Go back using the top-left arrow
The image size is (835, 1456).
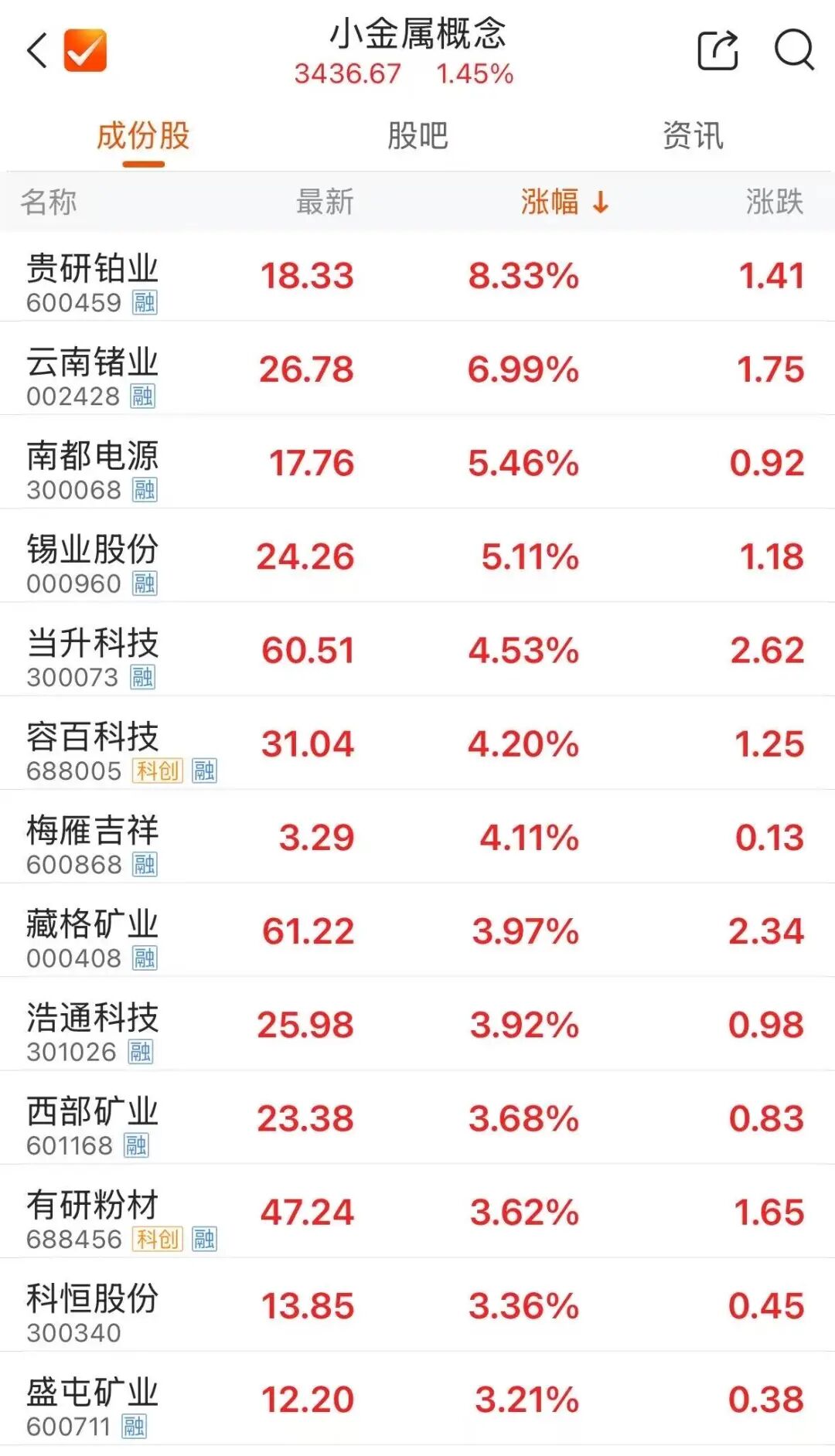tap(37, 51)
